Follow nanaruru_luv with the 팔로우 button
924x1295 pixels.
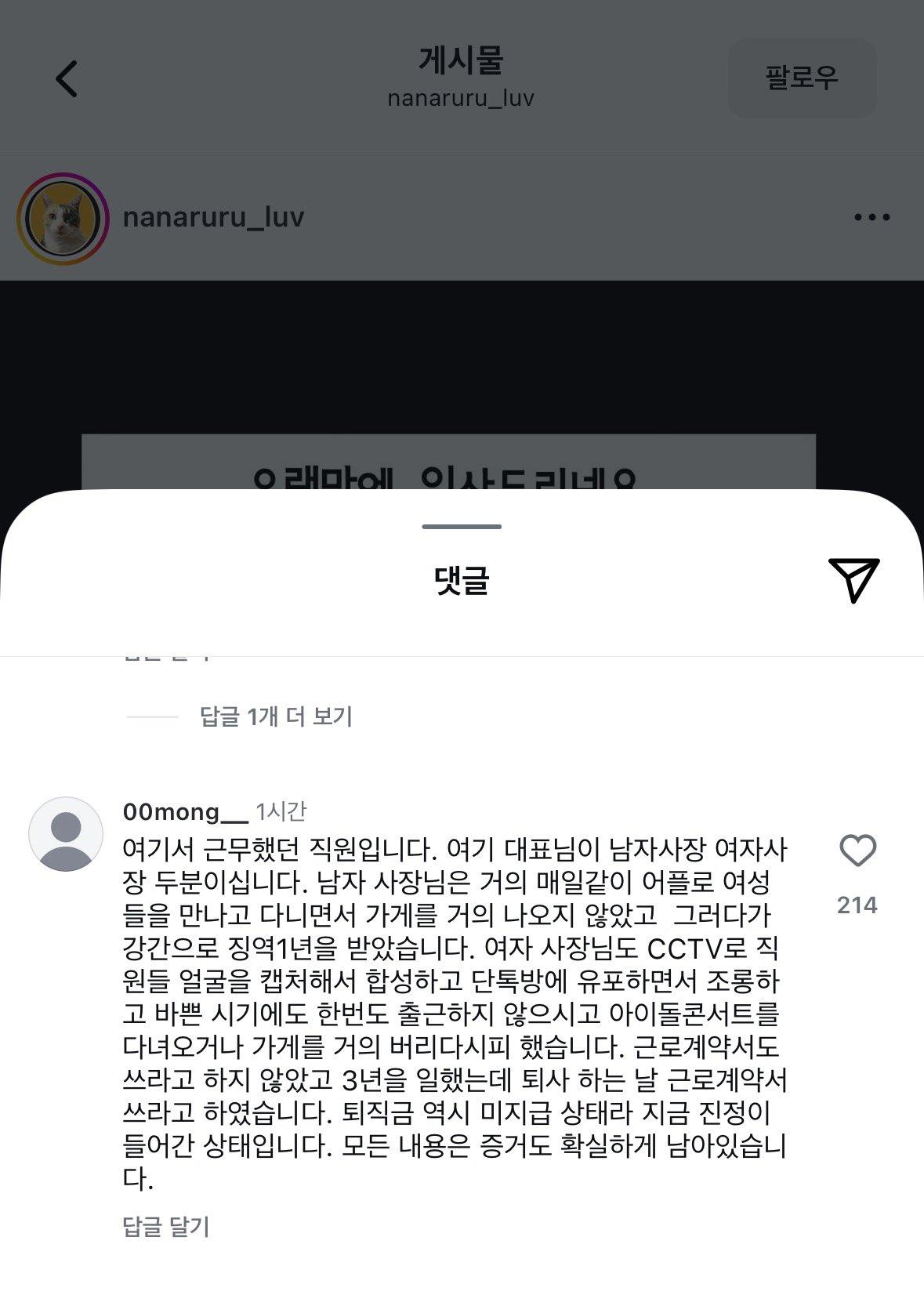[x=802, y=78]
